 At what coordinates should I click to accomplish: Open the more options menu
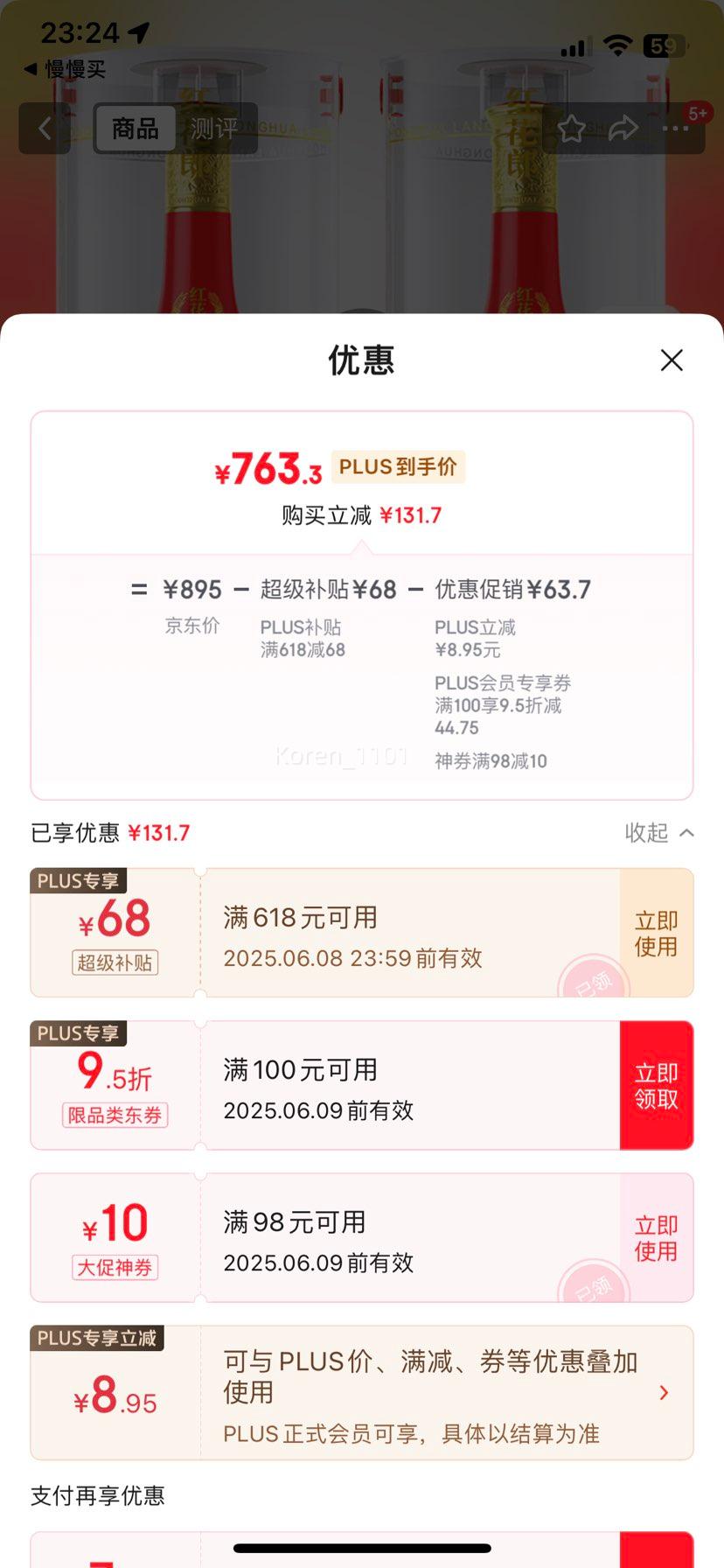676,129
